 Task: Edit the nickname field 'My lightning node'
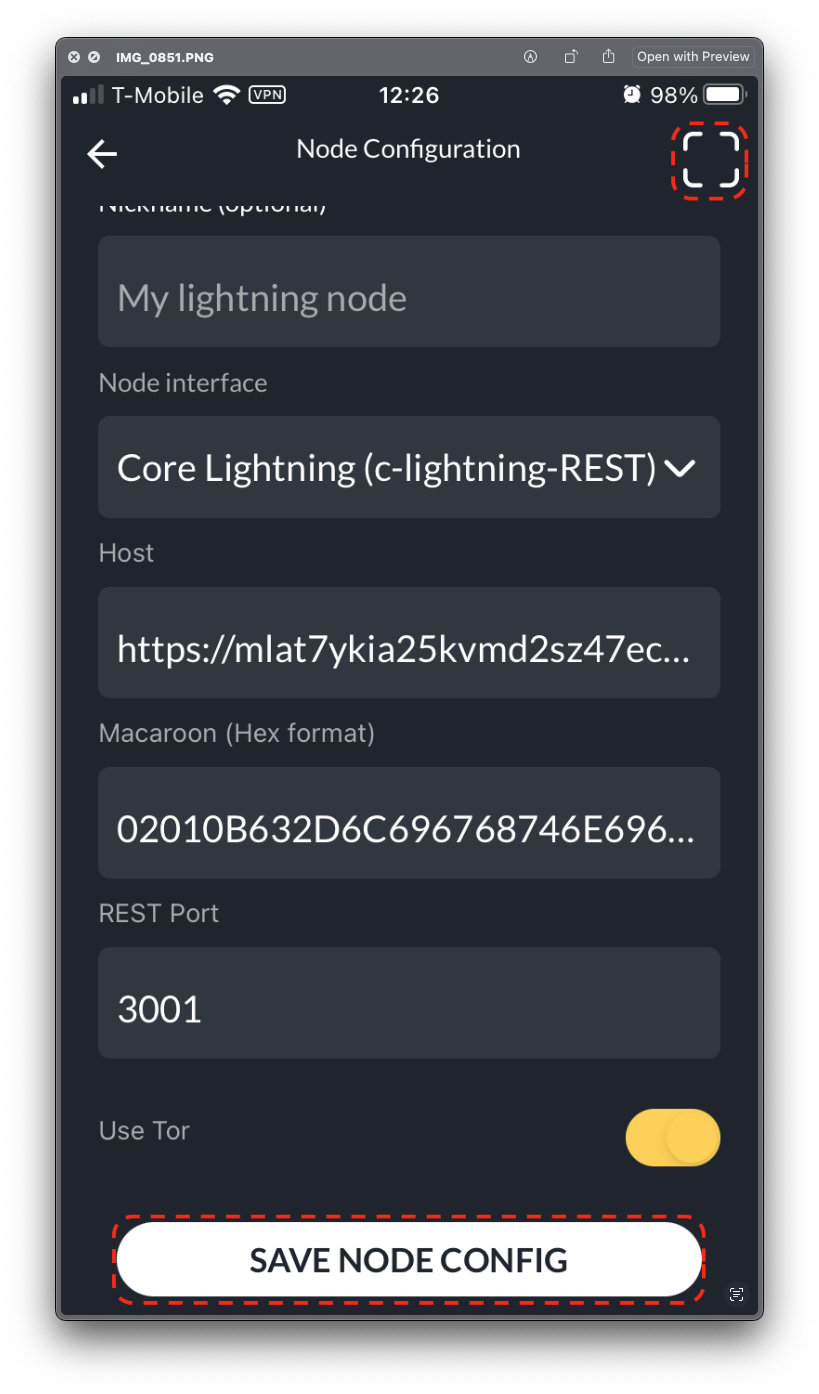pos(408,298)
